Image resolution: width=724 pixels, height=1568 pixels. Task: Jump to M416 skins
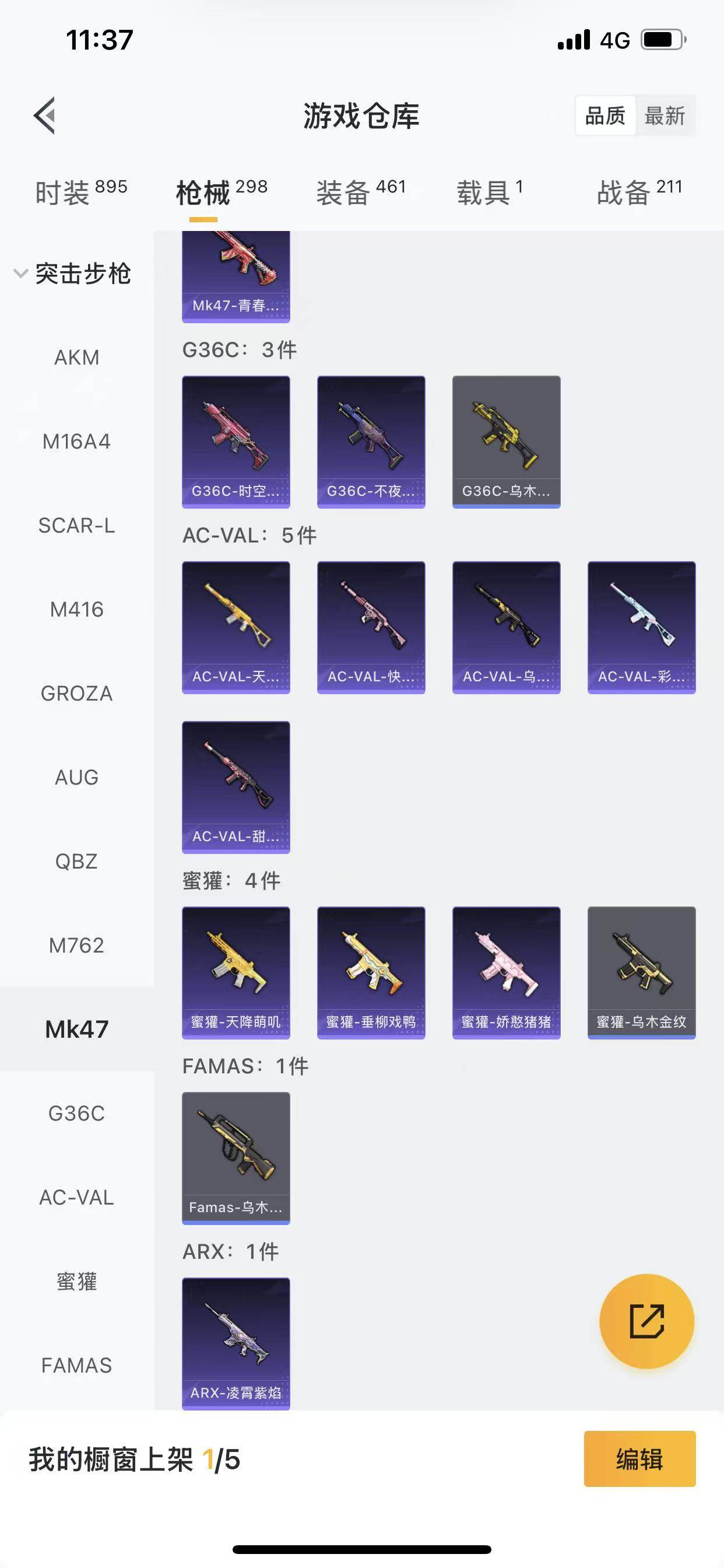click(x=77, y=610)
